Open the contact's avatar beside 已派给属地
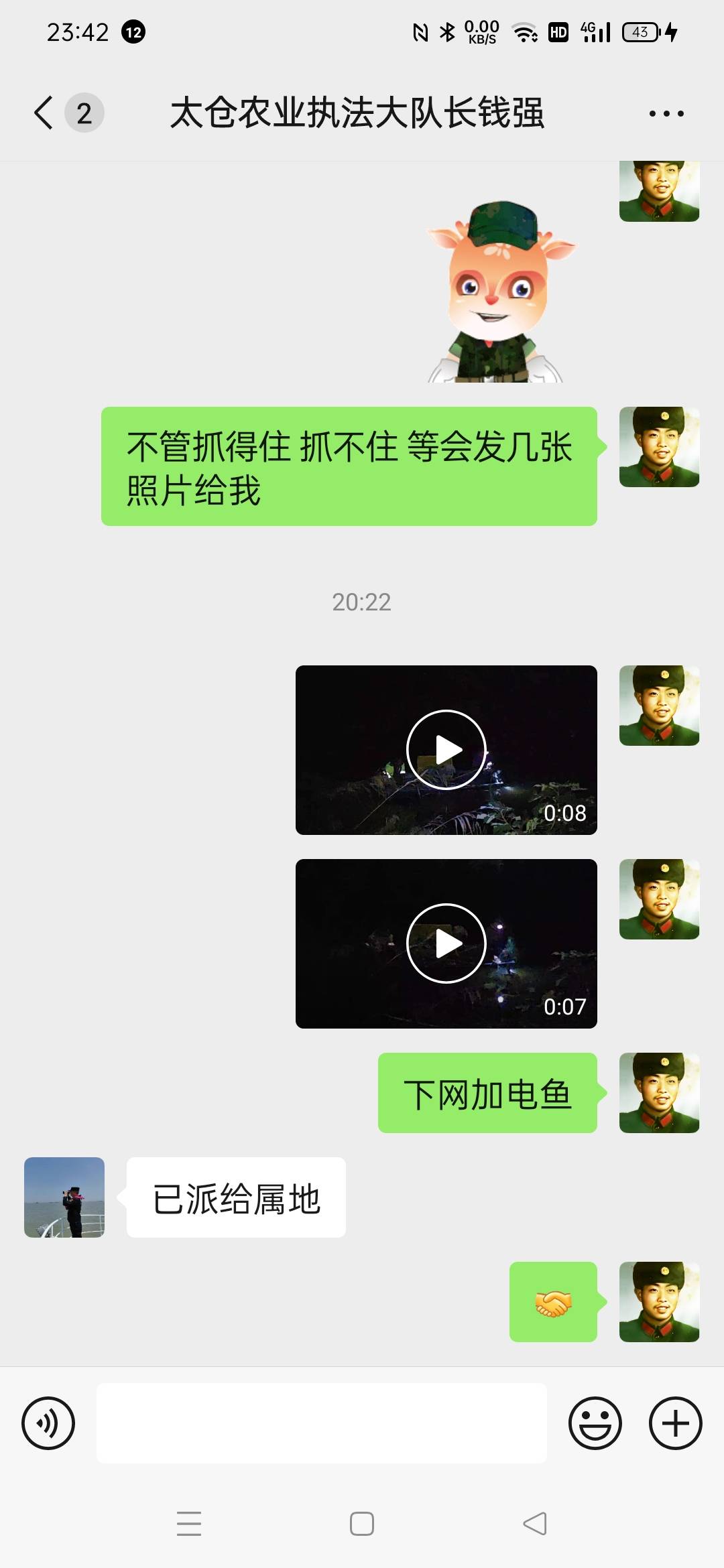Viewport: 724px width, 1568px height. point(64,1197)
